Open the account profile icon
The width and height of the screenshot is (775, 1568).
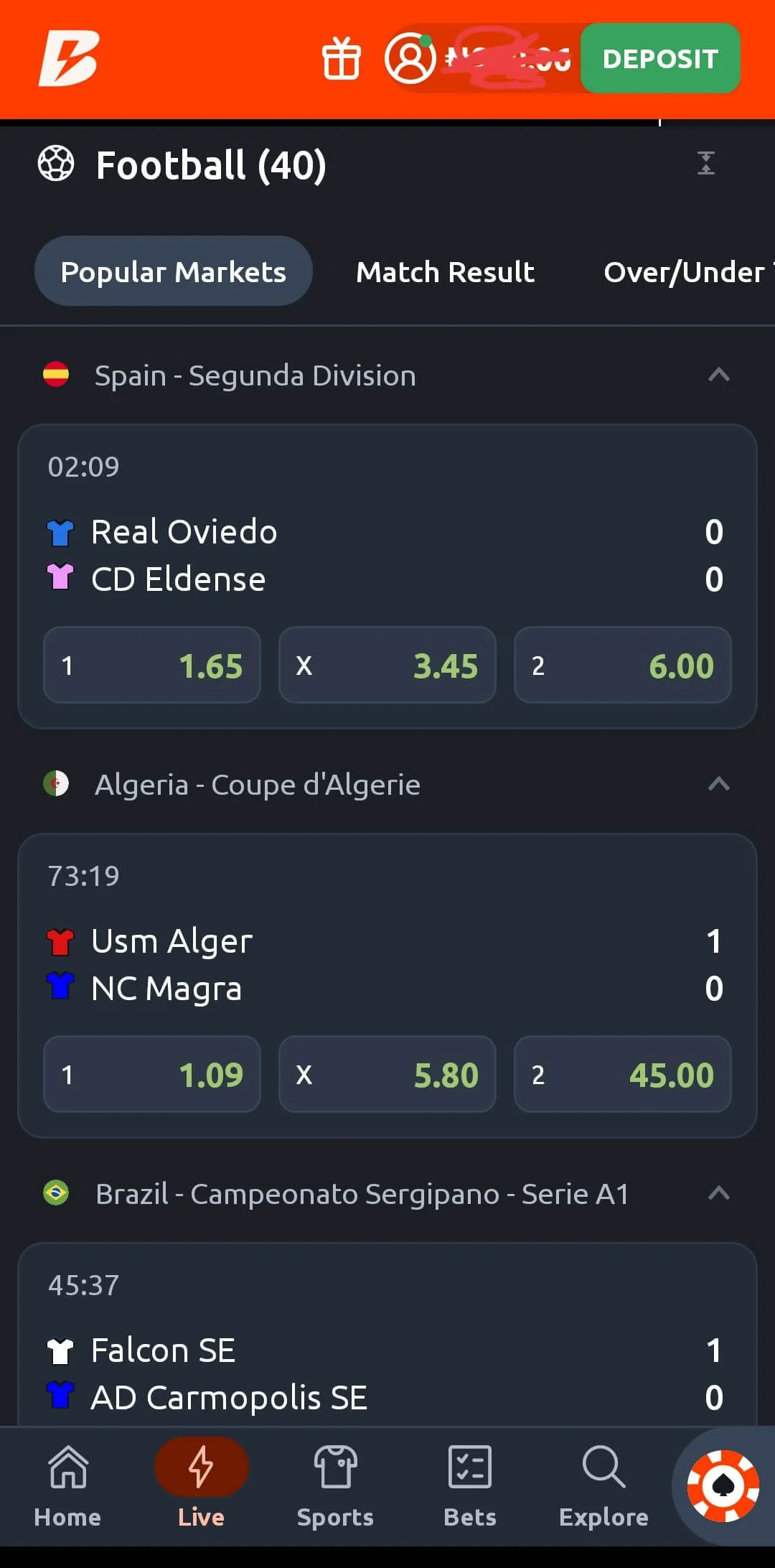tap(410, 58)
